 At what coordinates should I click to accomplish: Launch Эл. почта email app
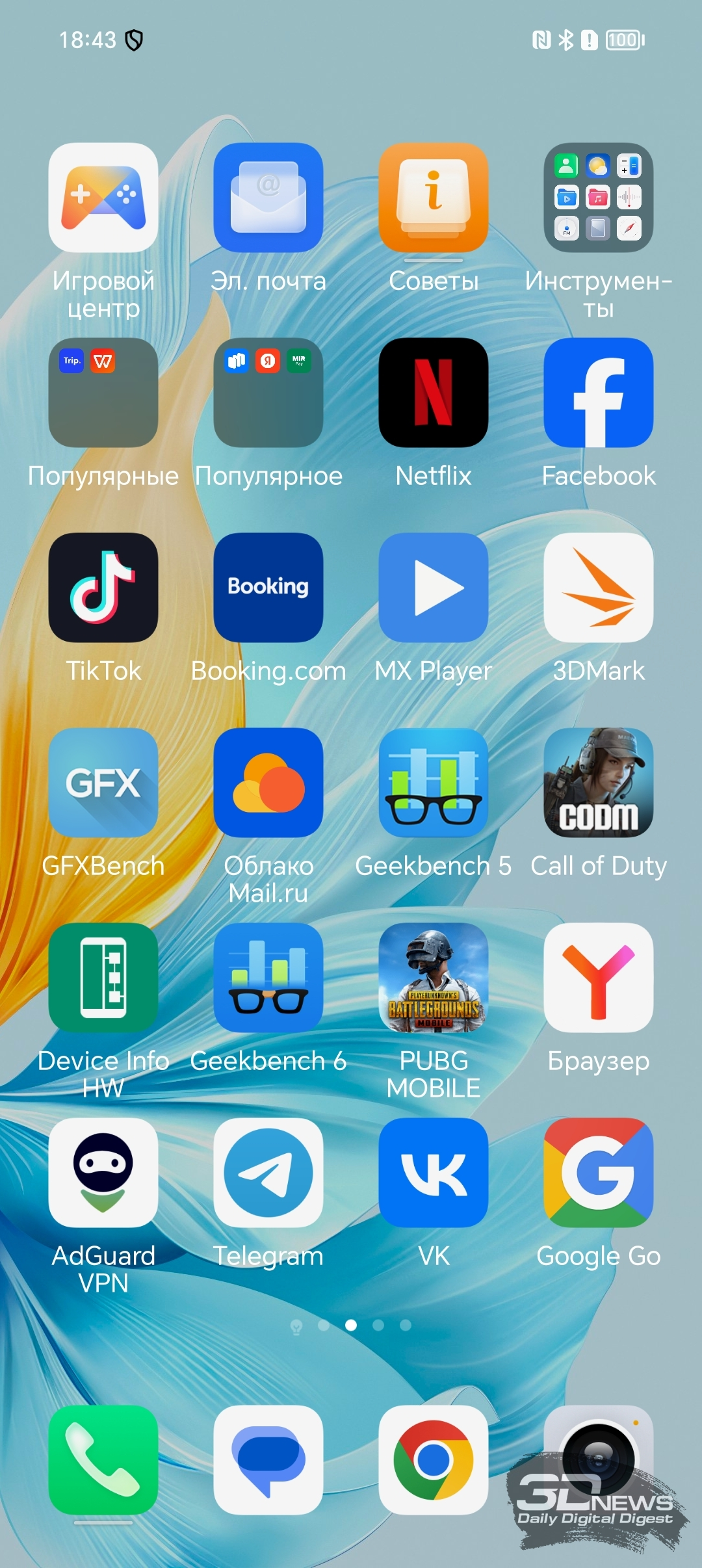point(268,198)
